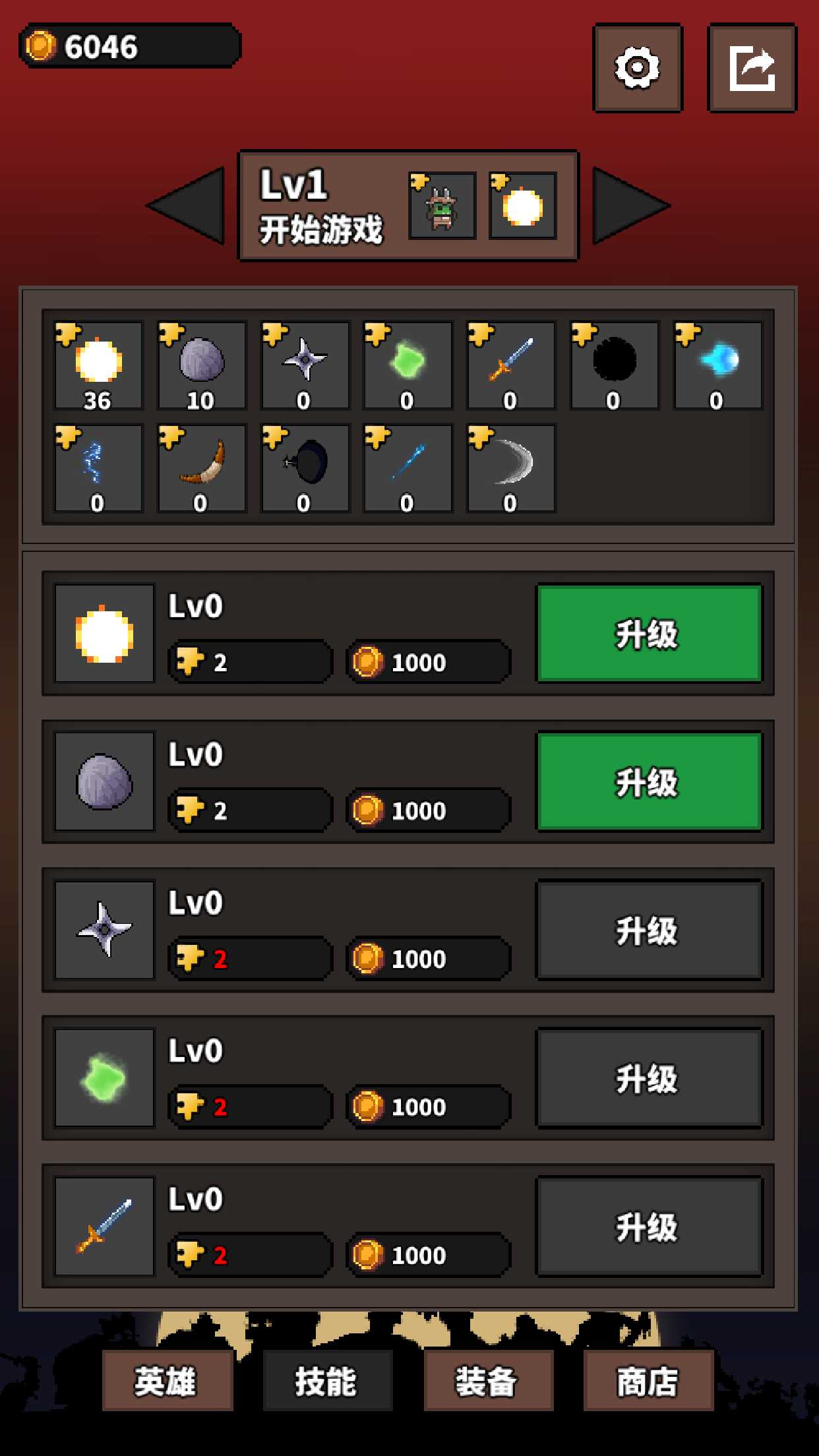Viewport: 819px width, 1456px height.
Task: Select the crescent moon skill tile
Action: (511, 468)
